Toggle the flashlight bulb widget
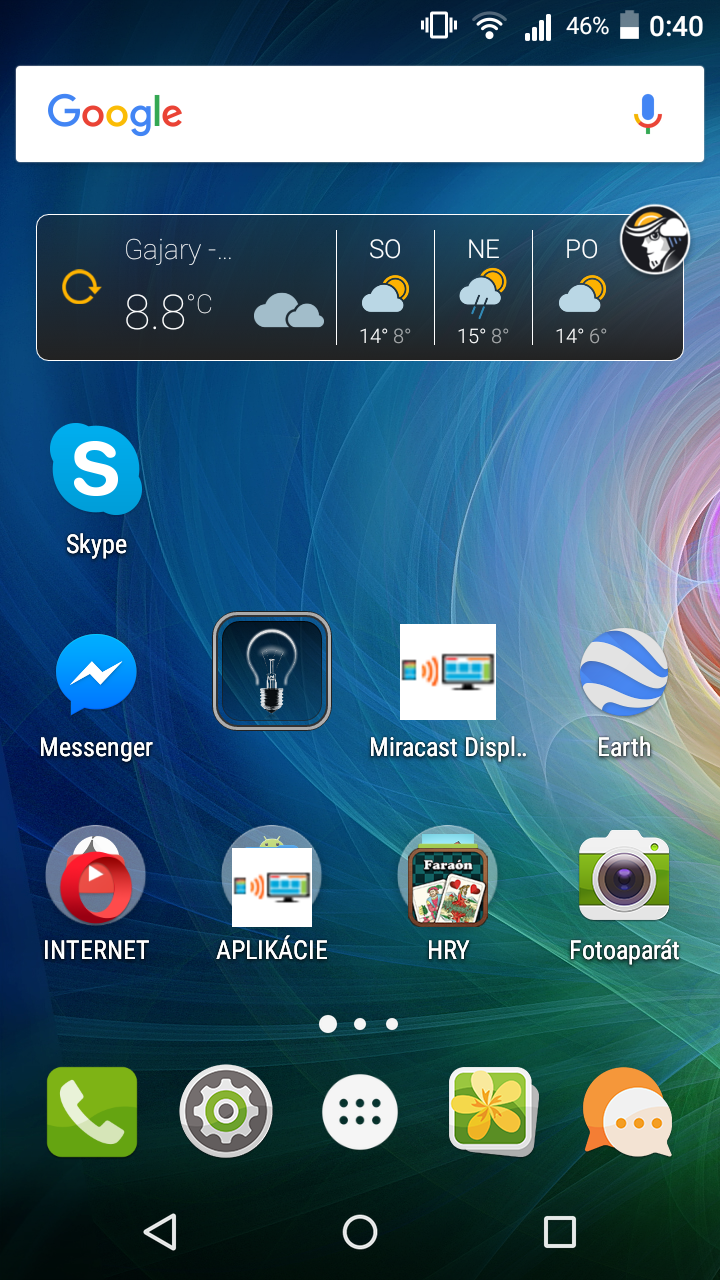Screen dimensions: 720x1280 pyautogui.click(x=272, y=671)
